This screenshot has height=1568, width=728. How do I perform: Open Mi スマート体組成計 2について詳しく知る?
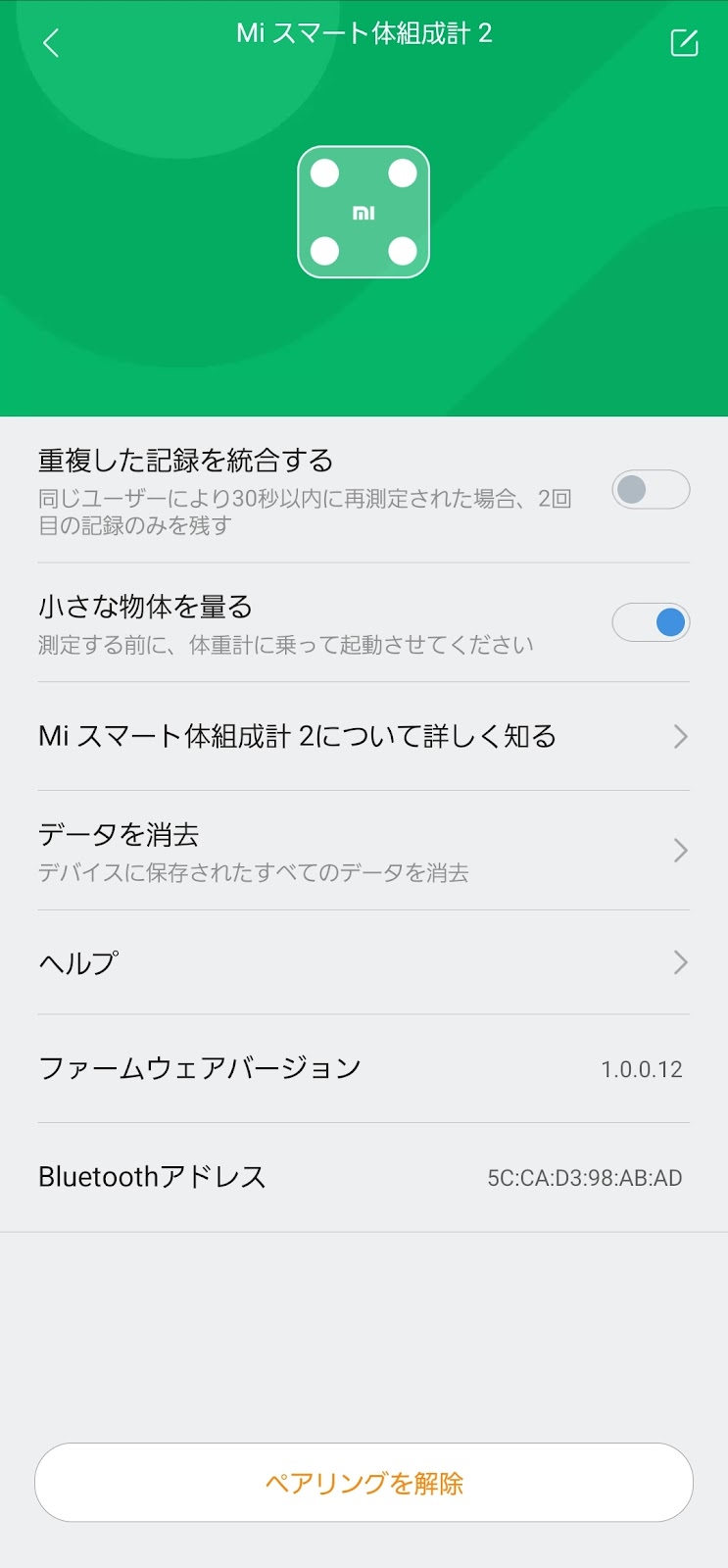[x=364, y=736]
